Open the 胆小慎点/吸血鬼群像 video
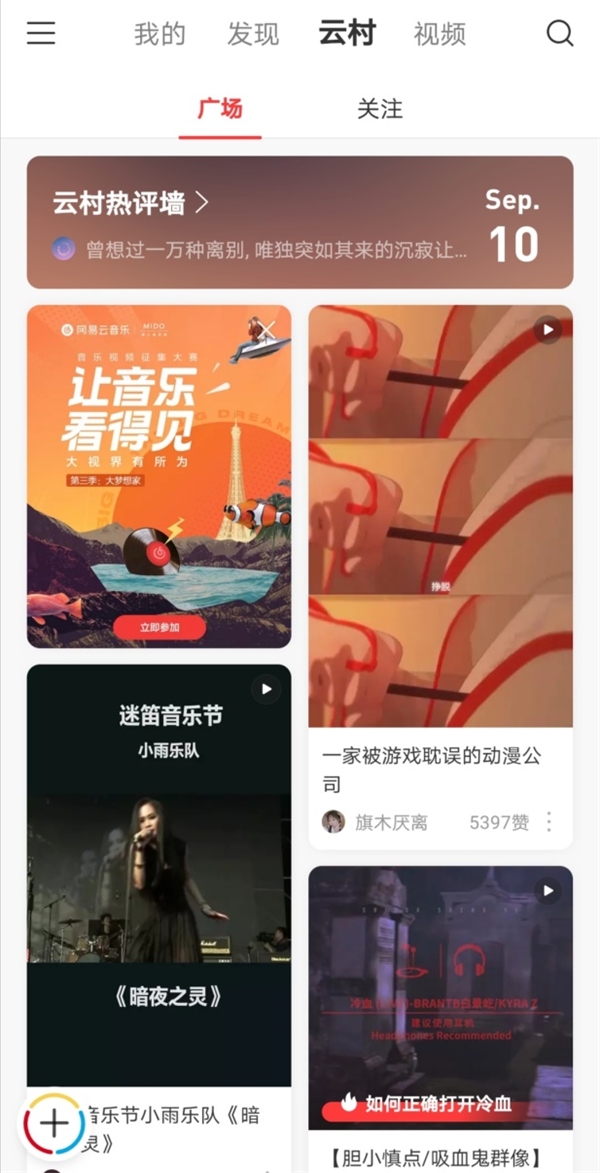 pos(440,1000)
